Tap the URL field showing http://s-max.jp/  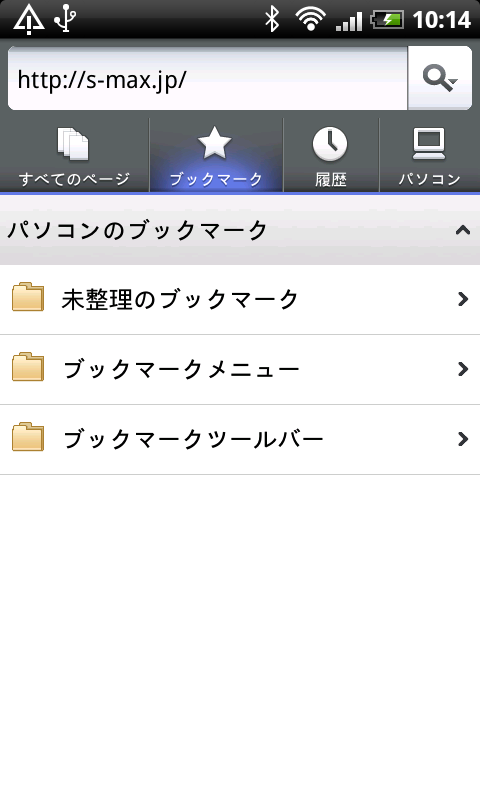(208, 78)
